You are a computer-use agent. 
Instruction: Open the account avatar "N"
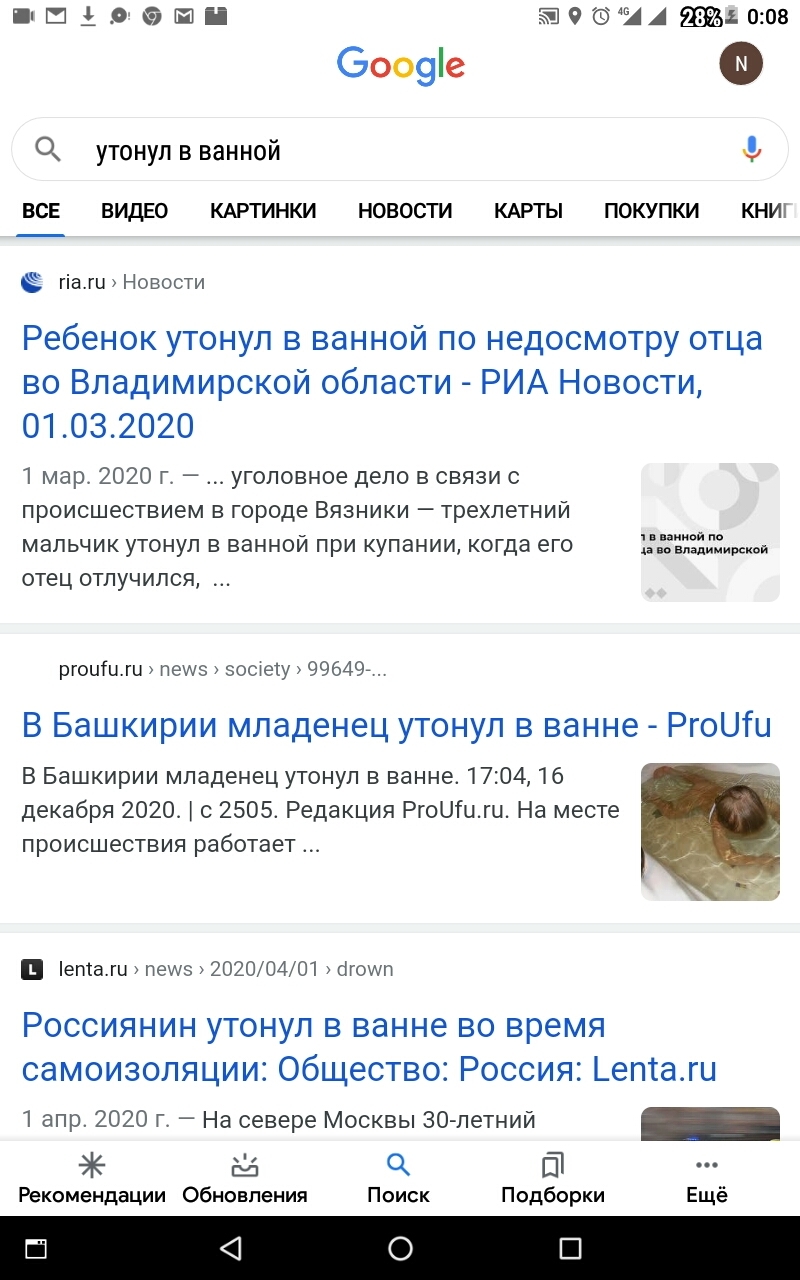click(741, 64)
